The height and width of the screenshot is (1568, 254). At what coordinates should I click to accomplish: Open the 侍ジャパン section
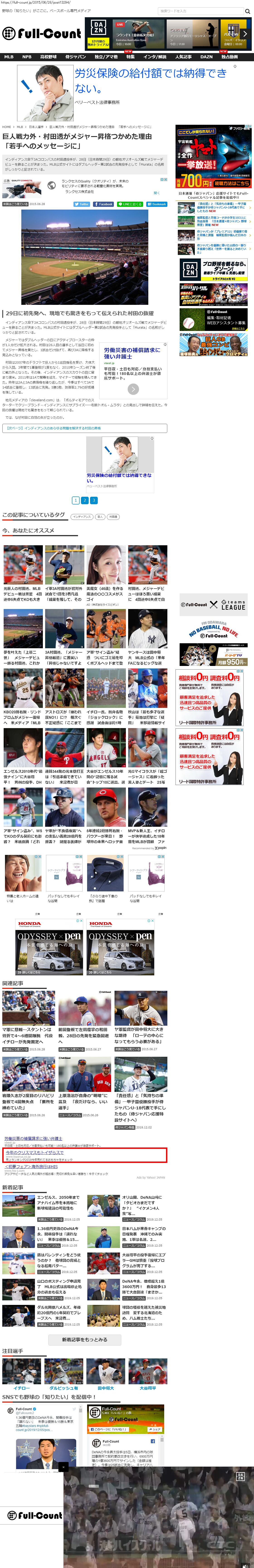76,57
